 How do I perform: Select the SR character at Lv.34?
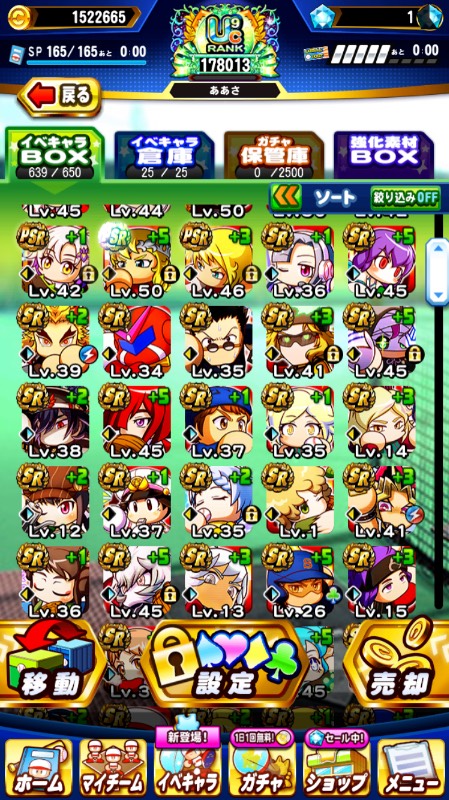pyautogui.click(x=136, y=342)
